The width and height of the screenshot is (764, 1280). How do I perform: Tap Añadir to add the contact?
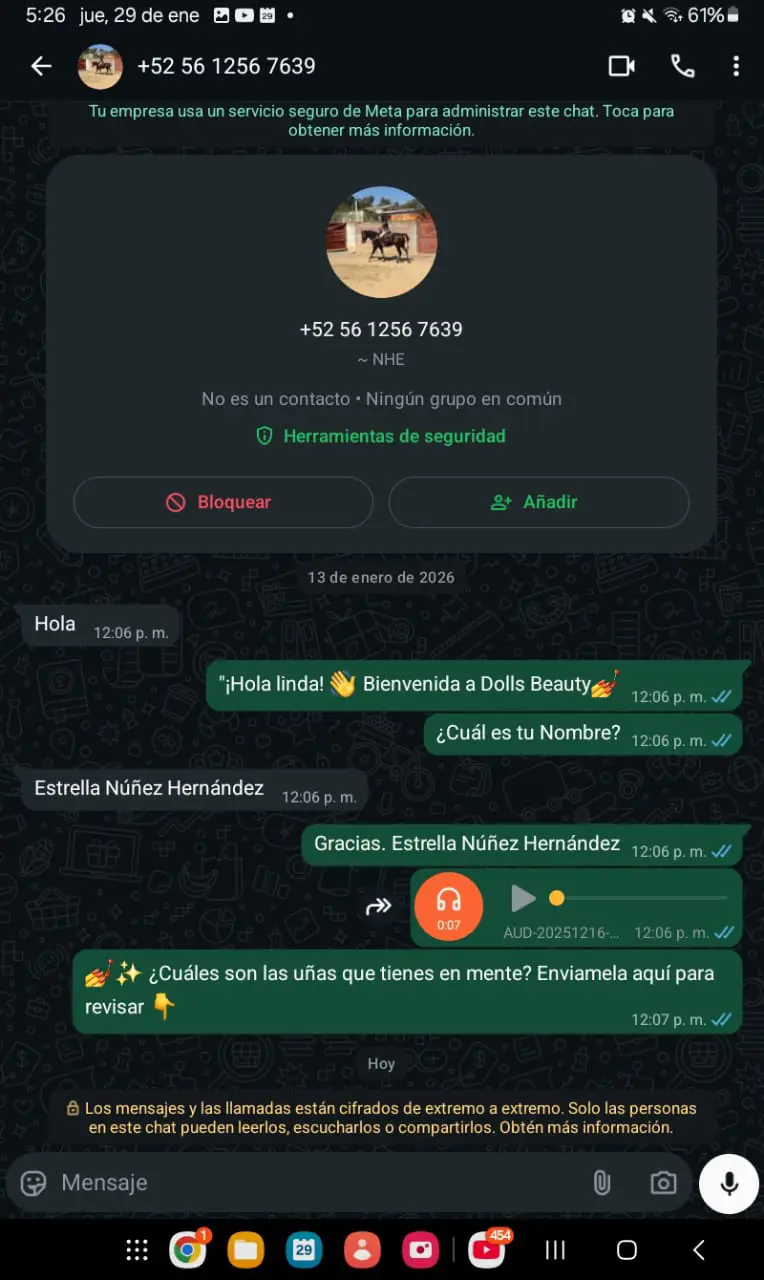[538, 502]
